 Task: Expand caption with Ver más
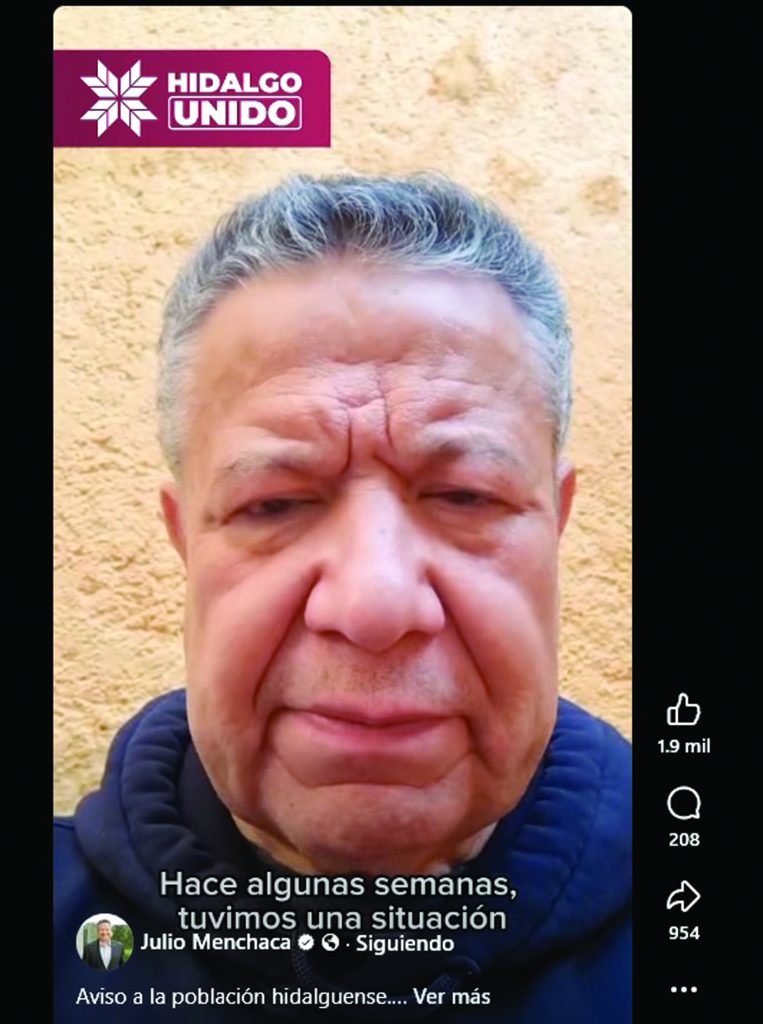tap(452, 996)
